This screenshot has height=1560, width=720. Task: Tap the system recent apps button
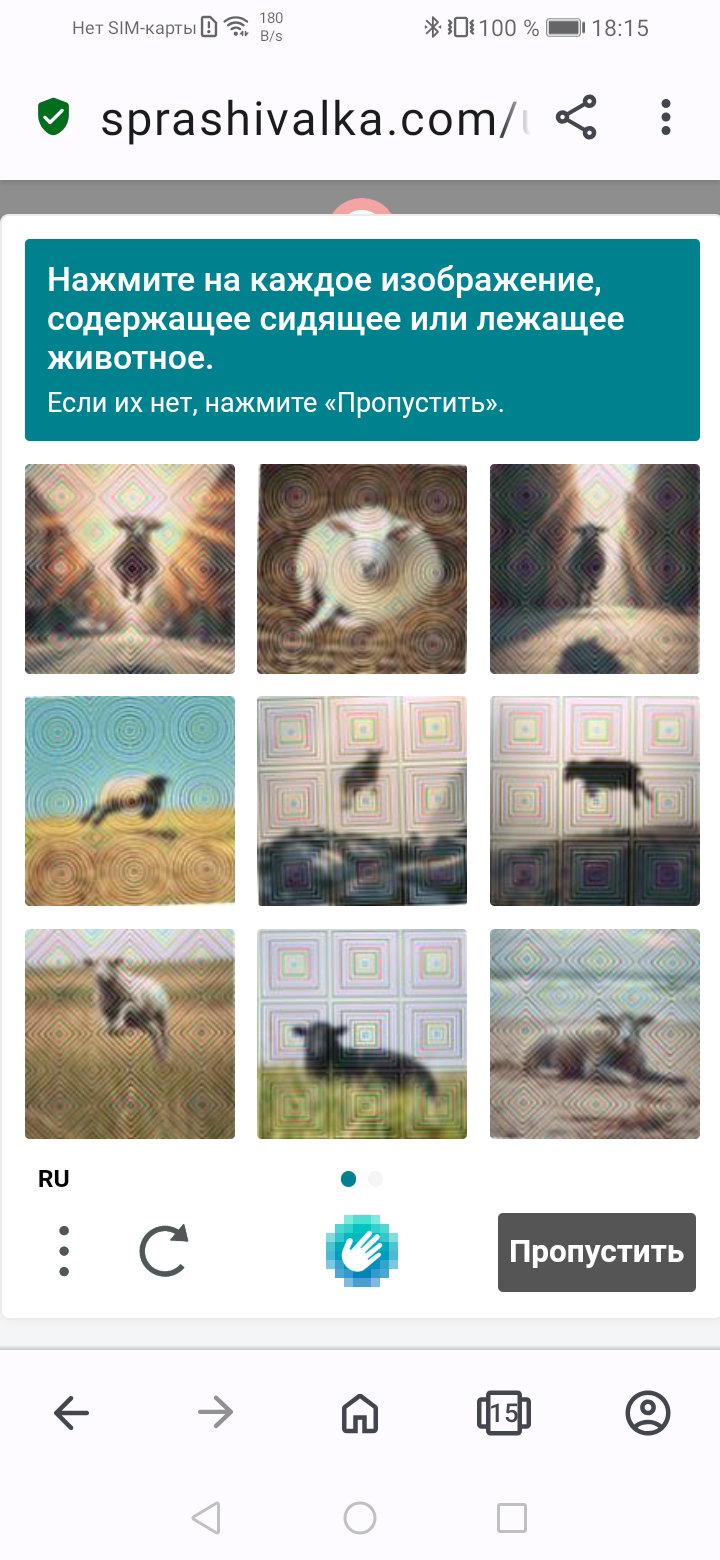[512, 1518]
